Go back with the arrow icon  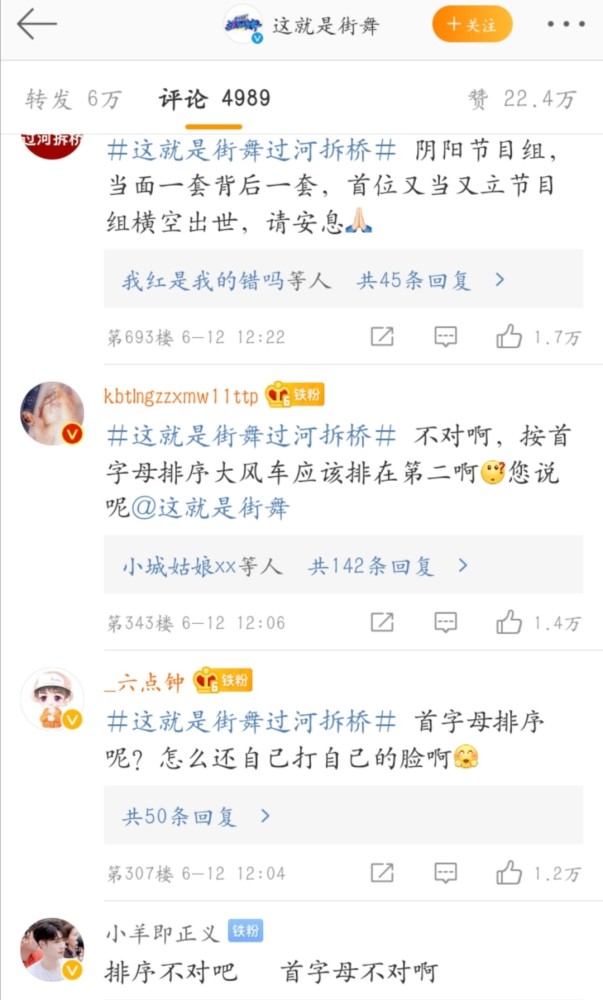pyautogui.click(x=37, y=24)
